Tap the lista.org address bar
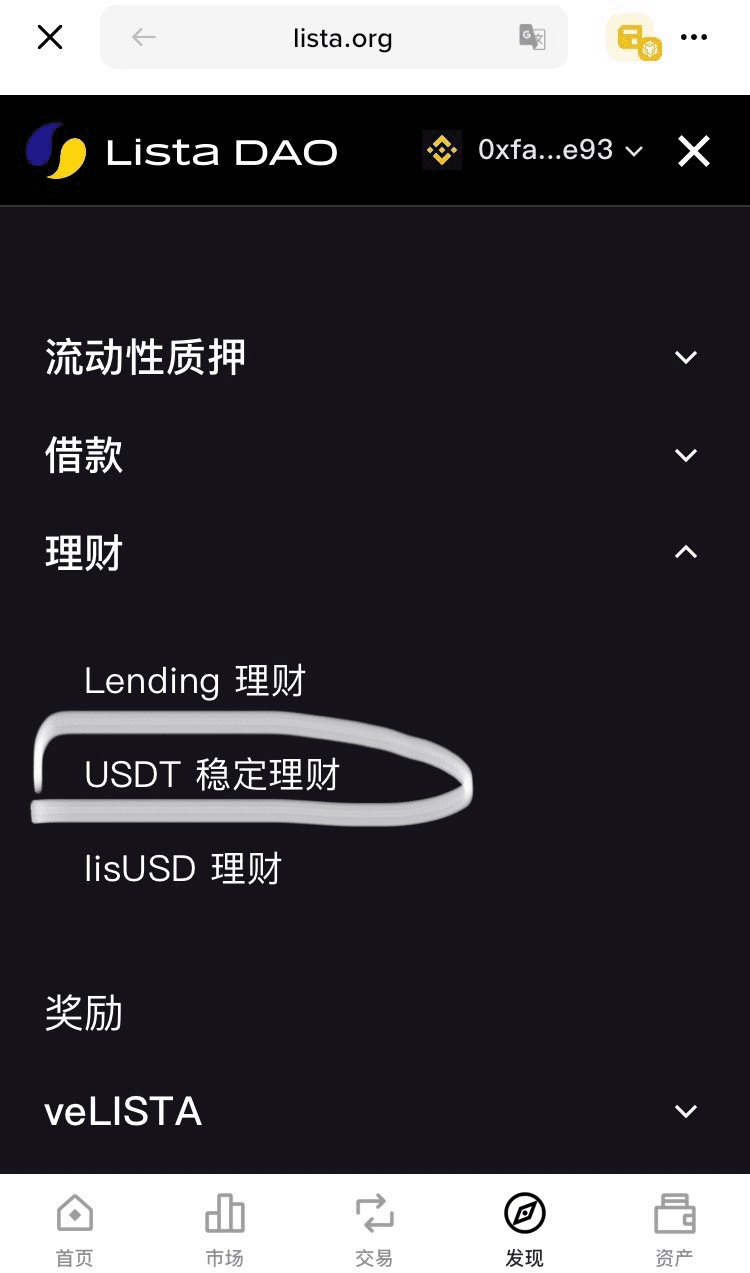The image size is (750, 1273). (342, 39)
